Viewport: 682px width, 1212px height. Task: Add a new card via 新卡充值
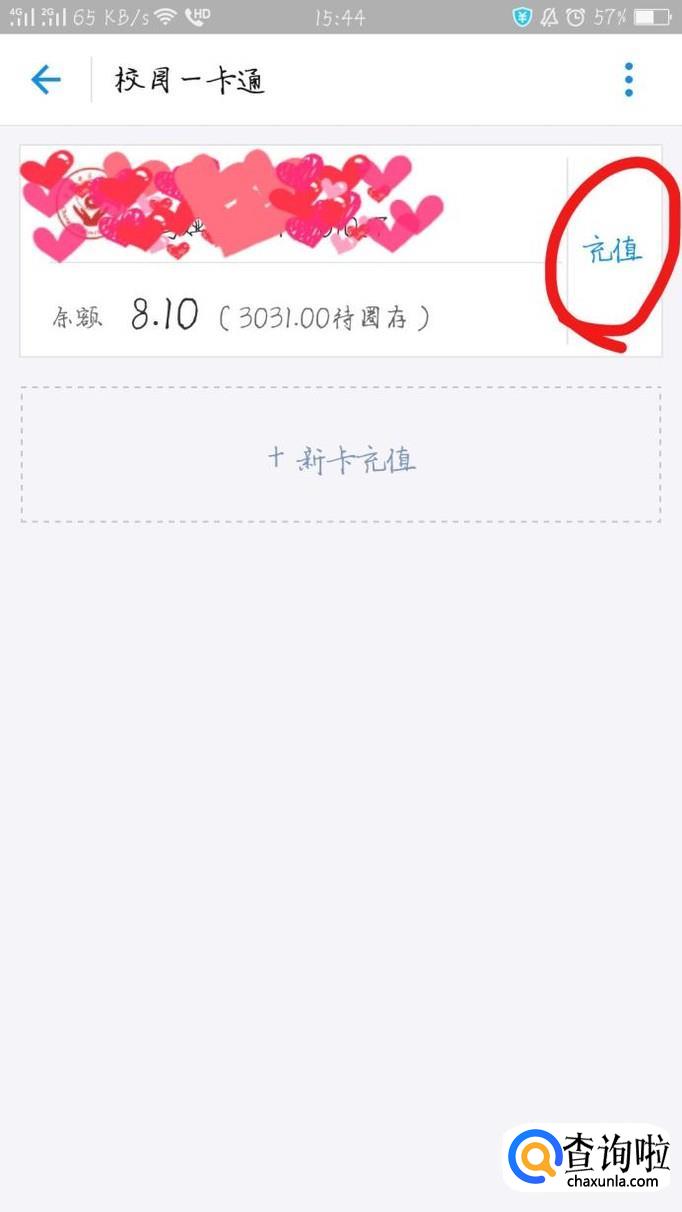coord(341,459)
